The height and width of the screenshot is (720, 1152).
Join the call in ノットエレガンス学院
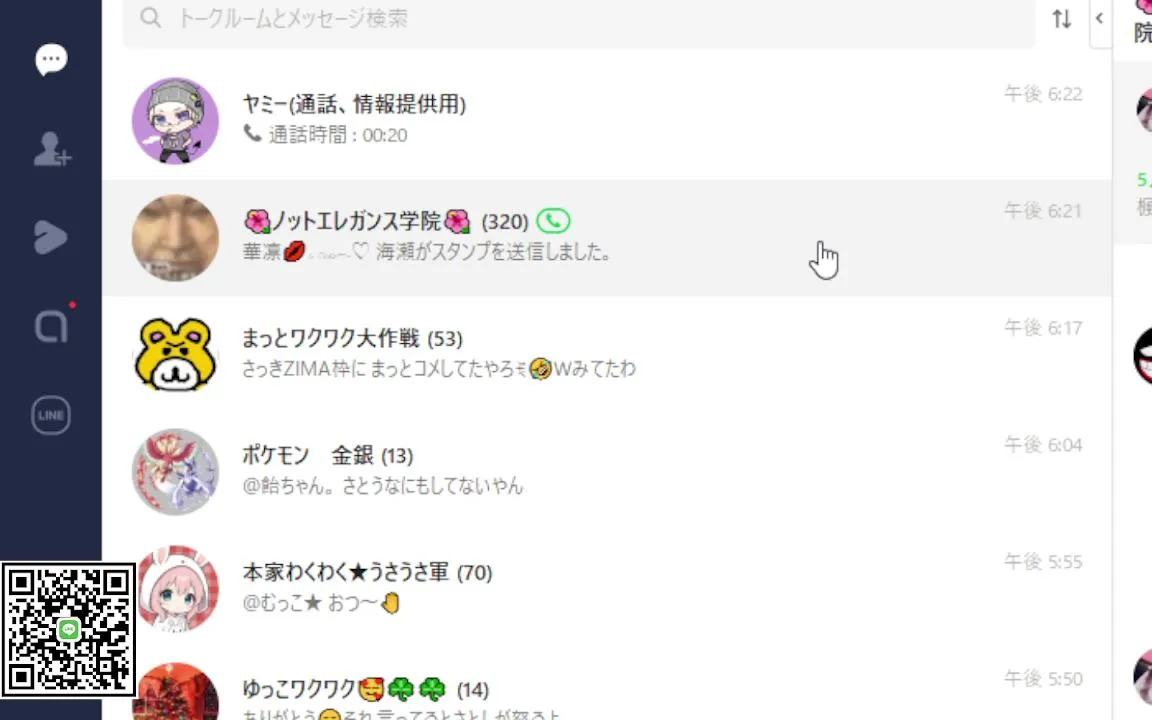[553, 221]
